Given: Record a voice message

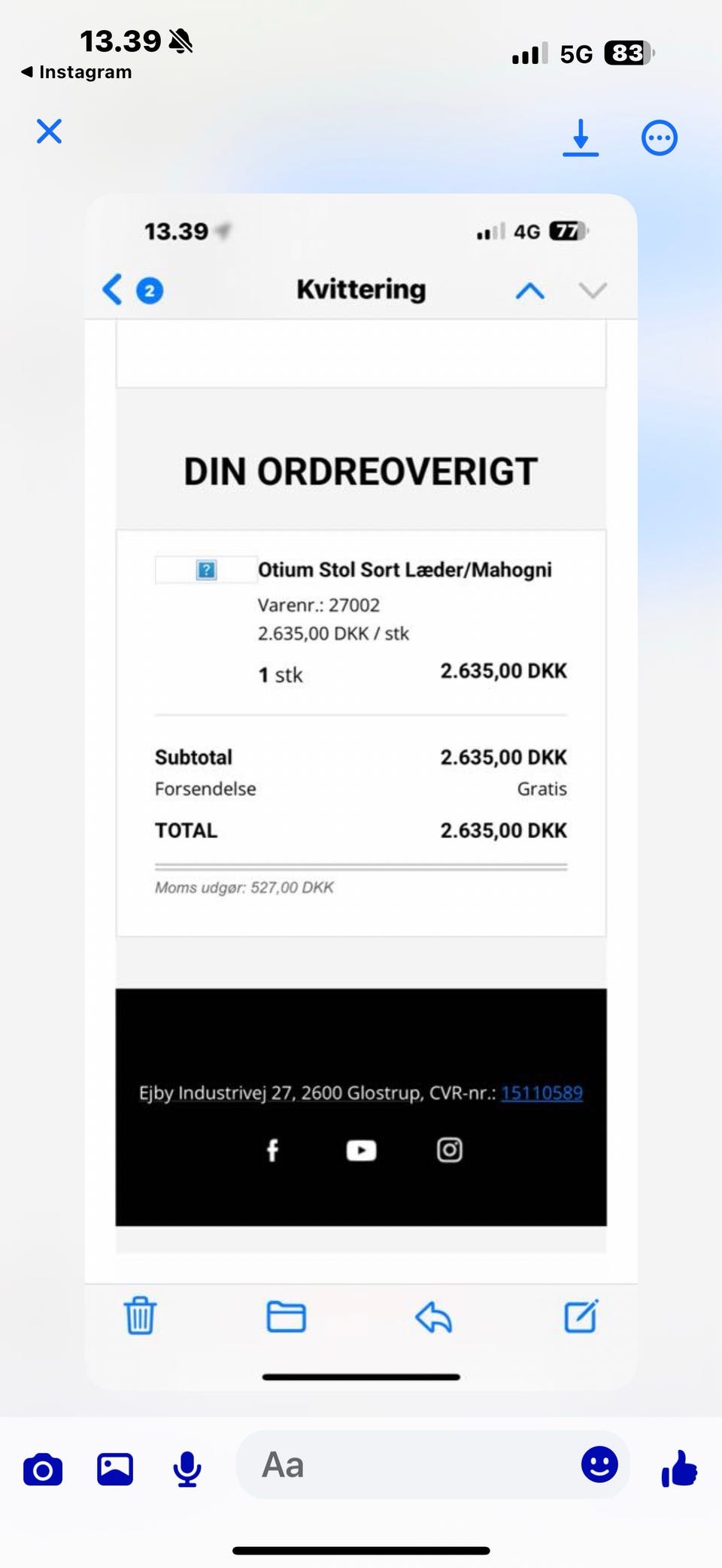Looking at the screenshot, I should 187,1469.
